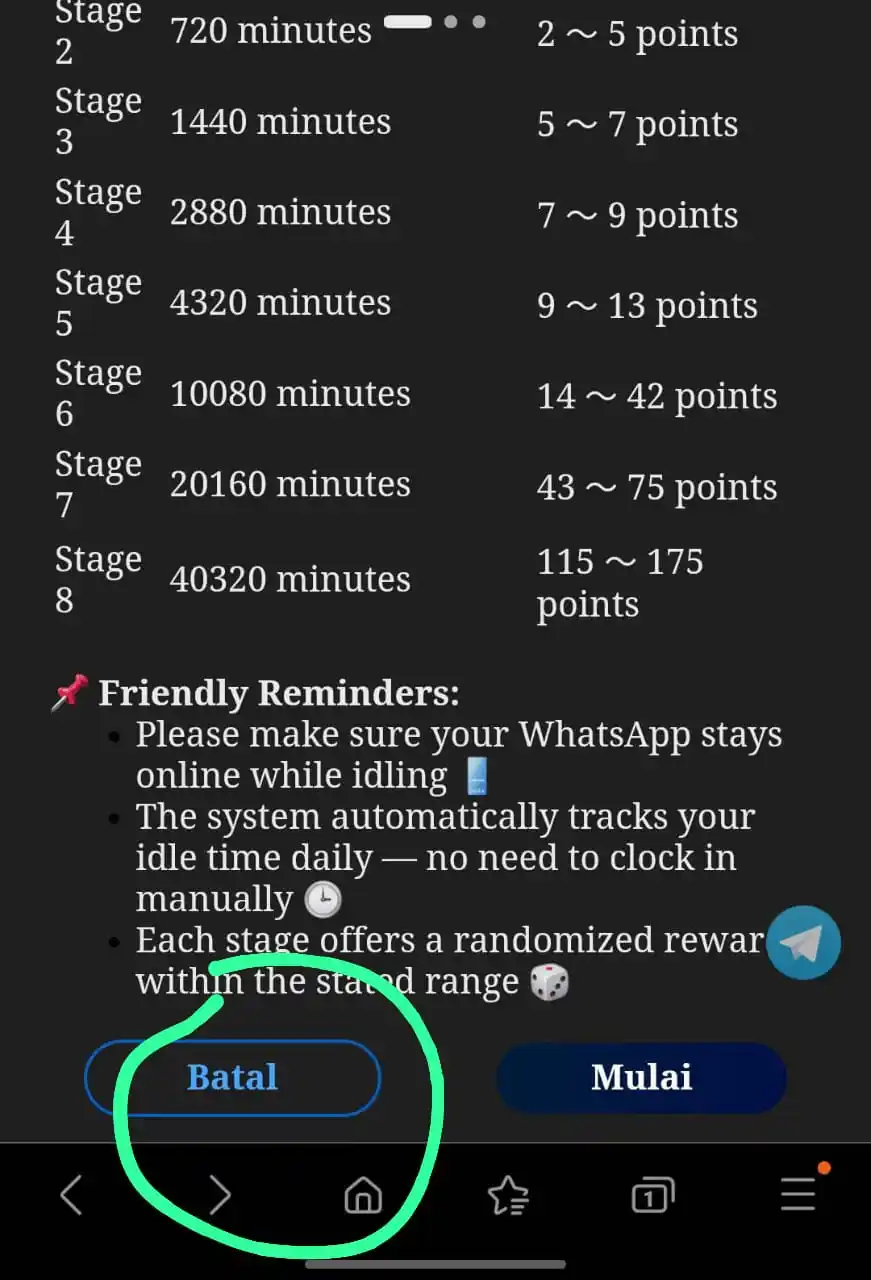Go back to the previous page

coord(71,1195)
